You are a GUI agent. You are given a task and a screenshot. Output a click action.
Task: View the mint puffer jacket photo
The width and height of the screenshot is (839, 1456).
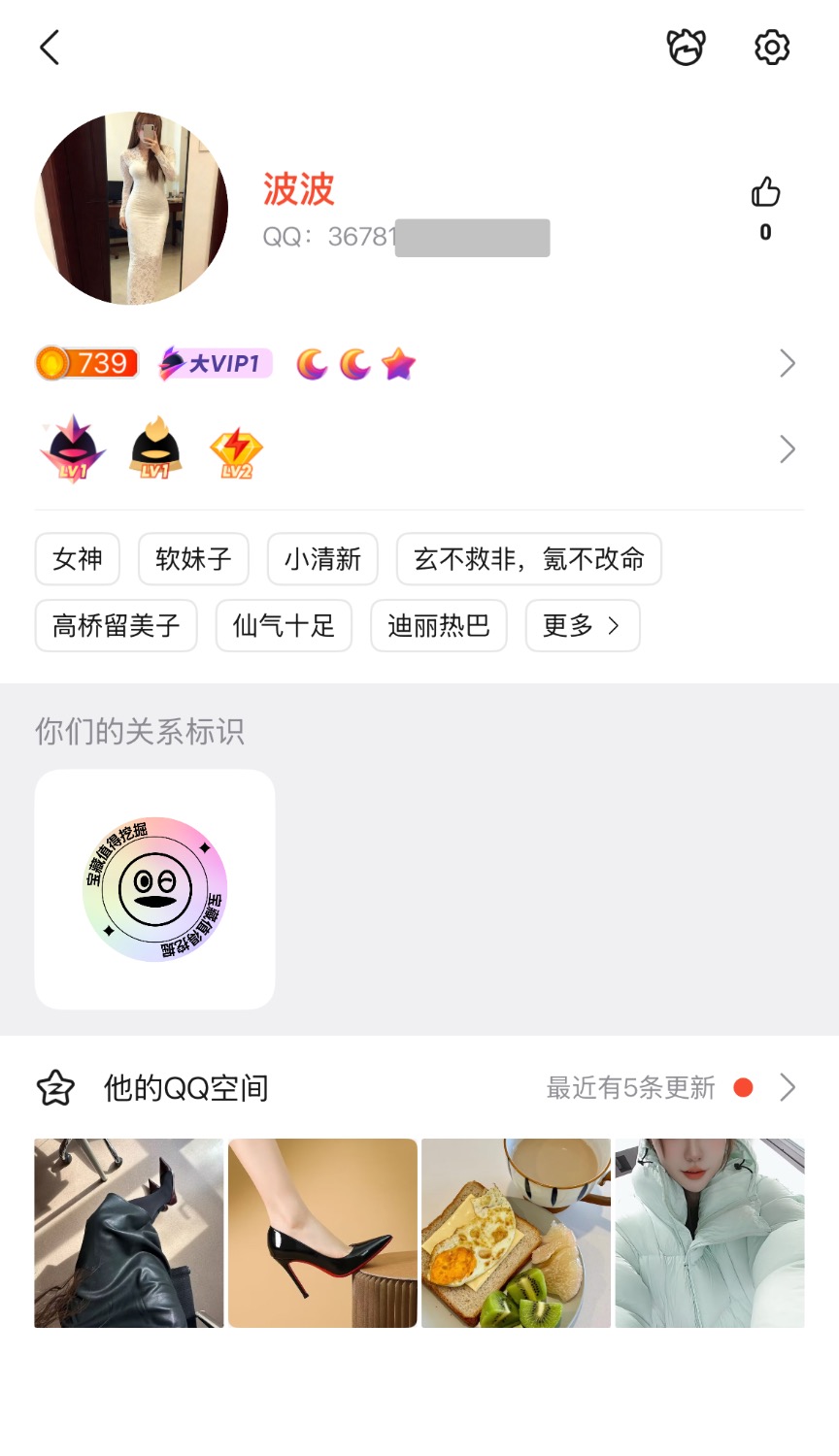[710, 1233]
